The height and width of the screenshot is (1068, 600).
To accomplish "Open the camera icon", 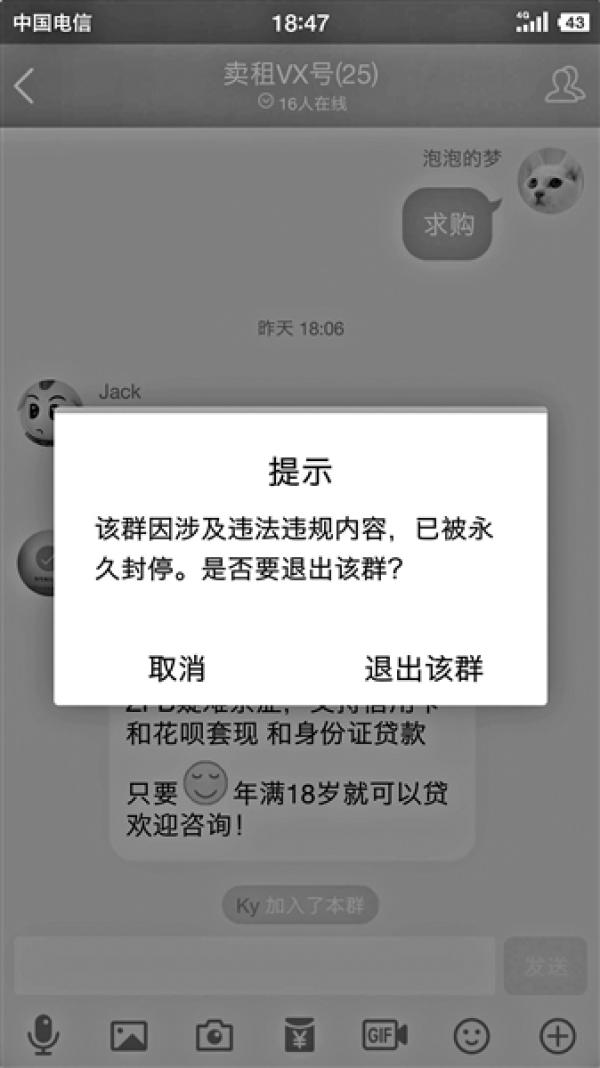I will (214, 1035).
